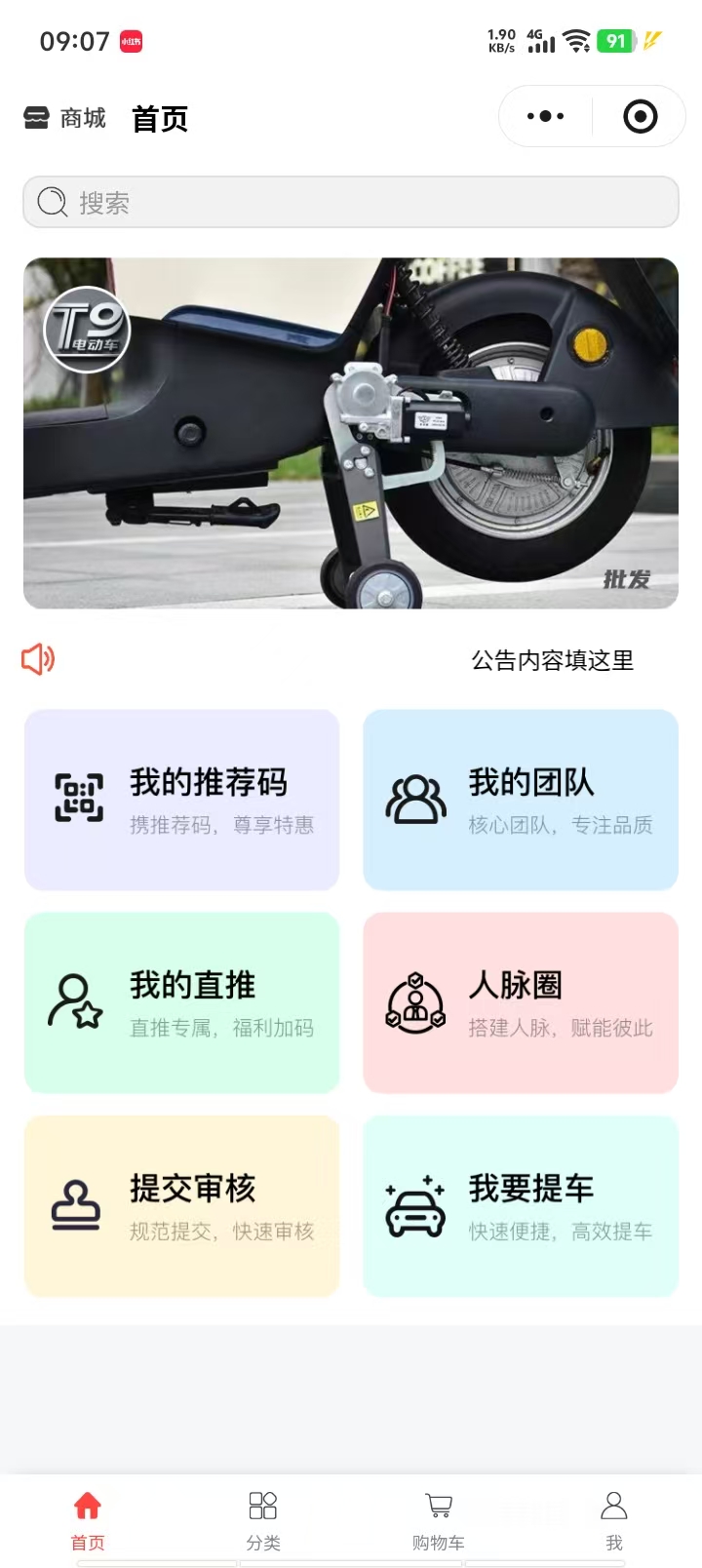Open 我的推荐码 card
Image resolution: width=702 pixels, height=1568 pixels.
(181, 800)
